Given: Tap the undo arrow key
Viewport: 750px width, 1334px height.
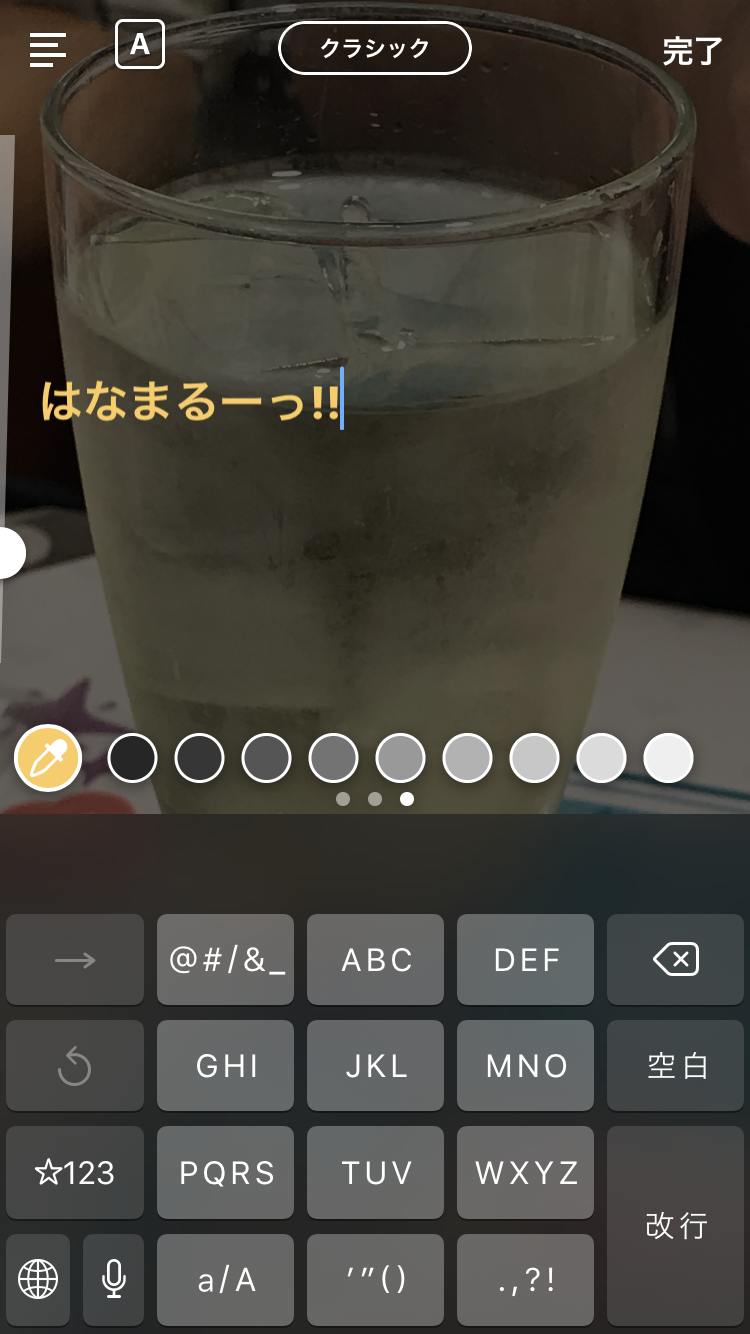Looking at the screenshot, I should (x=75, y=1066).
